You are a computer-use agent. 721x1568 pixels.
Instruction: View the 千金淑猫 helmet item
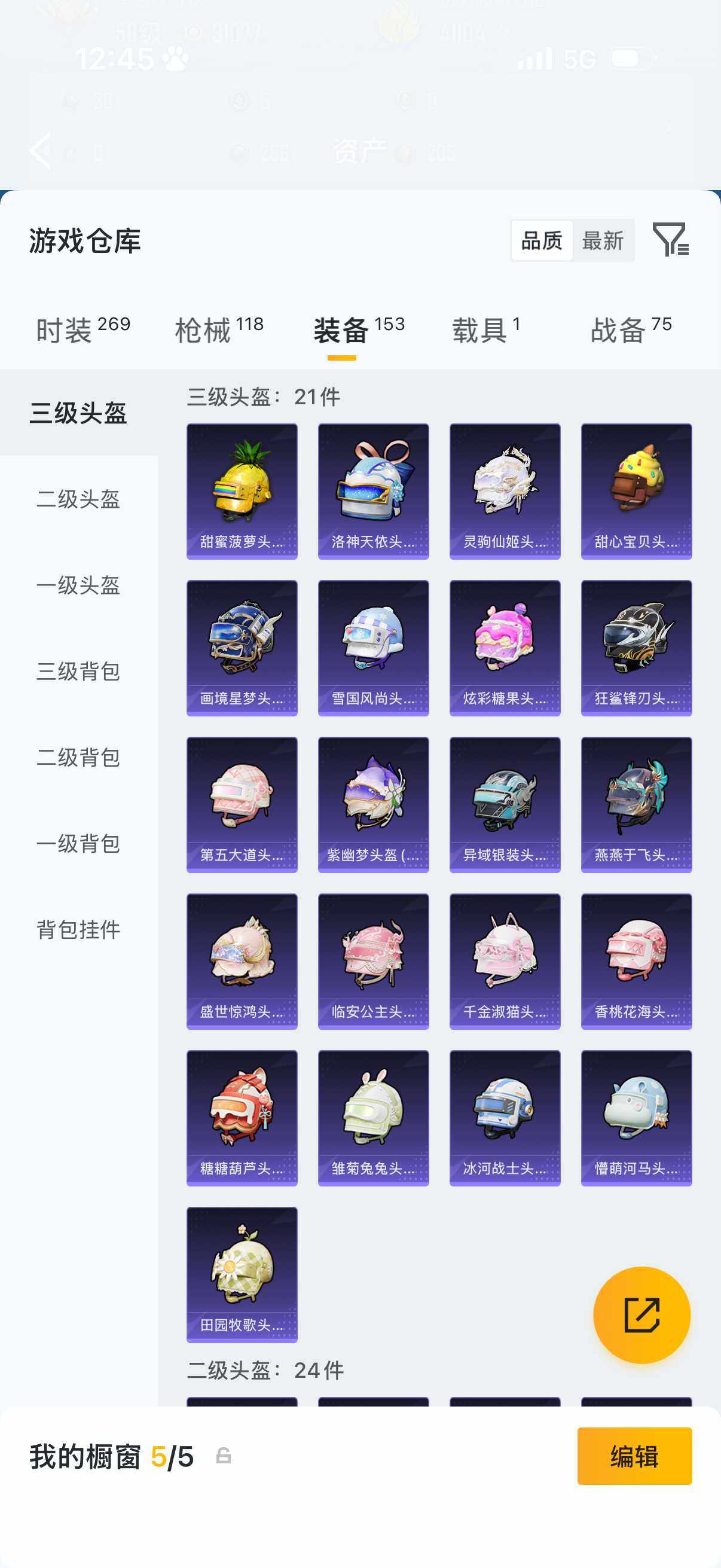(x=505, y=961)
